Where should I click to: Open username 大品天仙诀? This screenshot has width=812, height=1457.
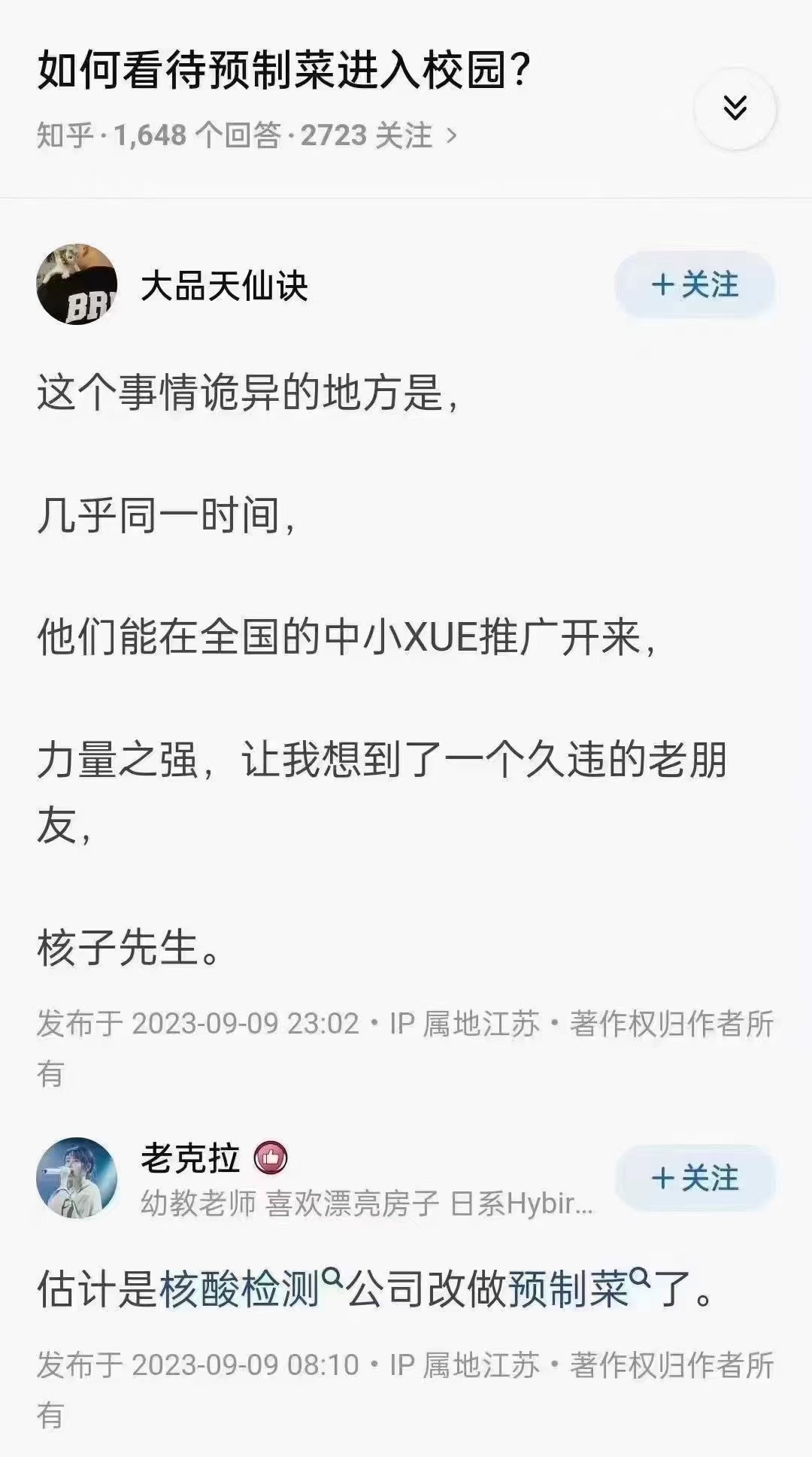[x=224, y=287]
